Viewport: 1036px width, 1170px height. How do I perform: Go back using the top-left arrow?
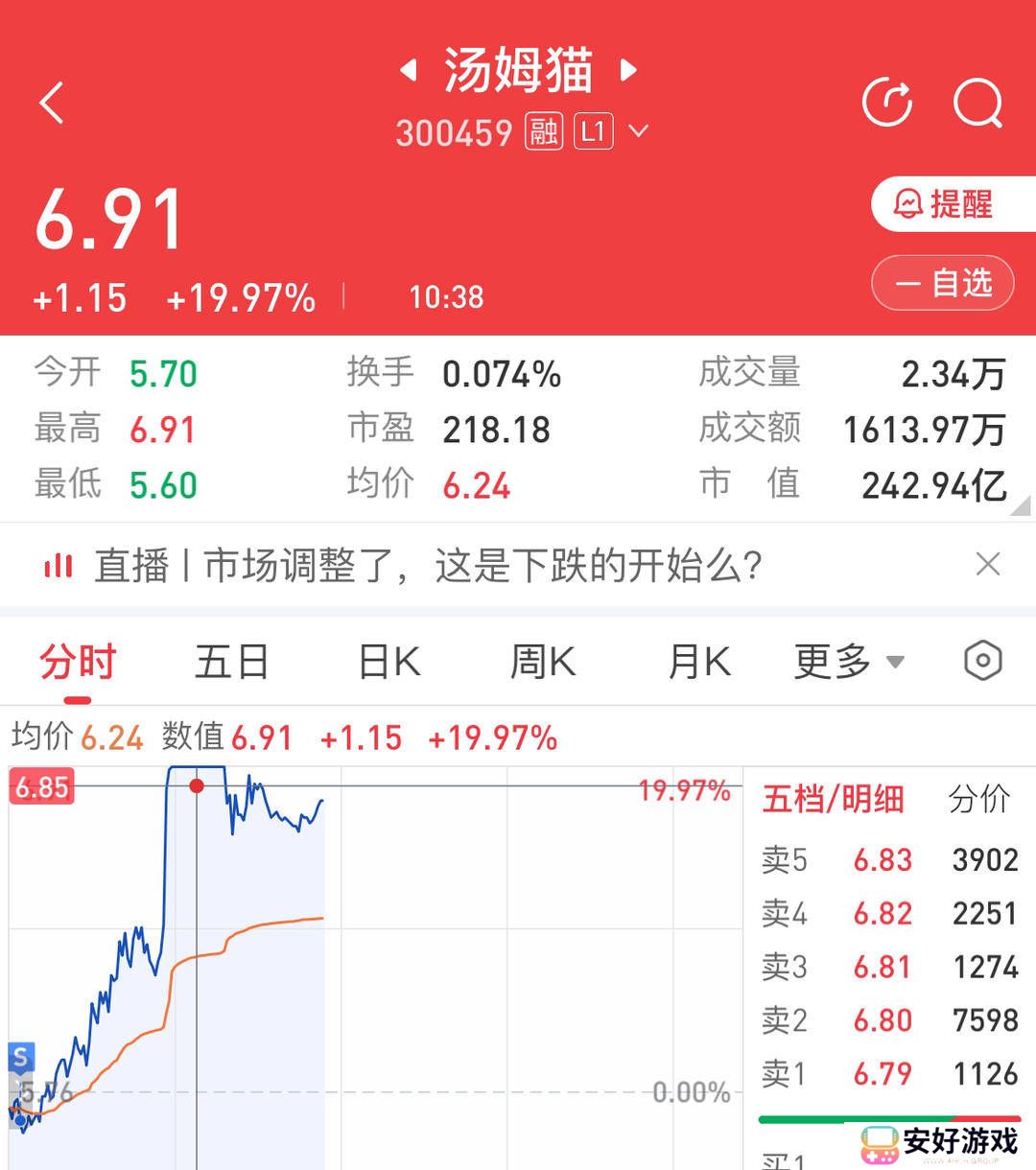click(53, 103)
